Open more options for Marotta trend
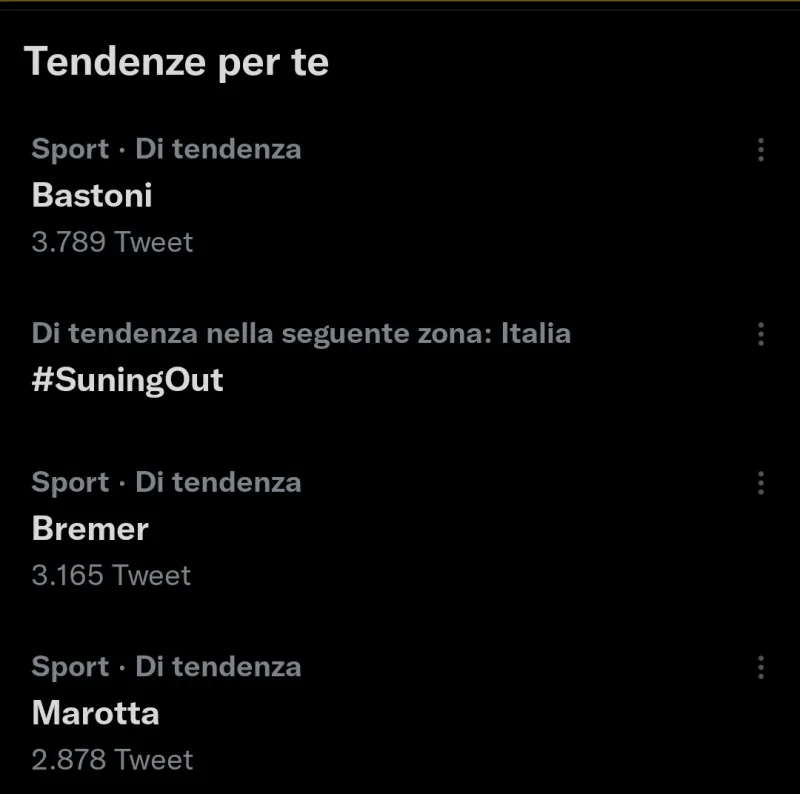800x794 pixels. (x=761, y=667)
